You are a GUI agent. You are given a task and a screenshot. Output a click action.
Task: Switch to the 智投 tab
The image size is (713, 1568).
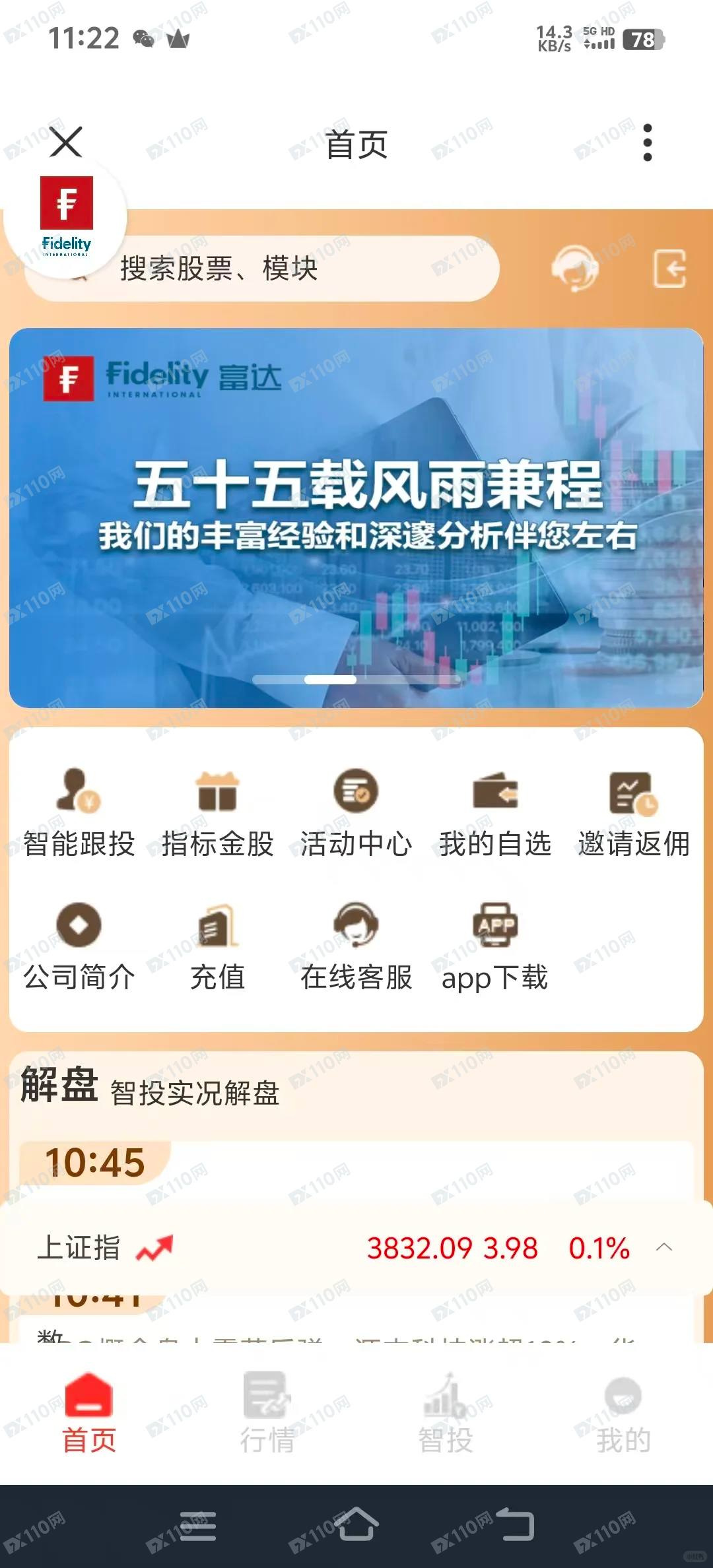(x=446, y=1412)
